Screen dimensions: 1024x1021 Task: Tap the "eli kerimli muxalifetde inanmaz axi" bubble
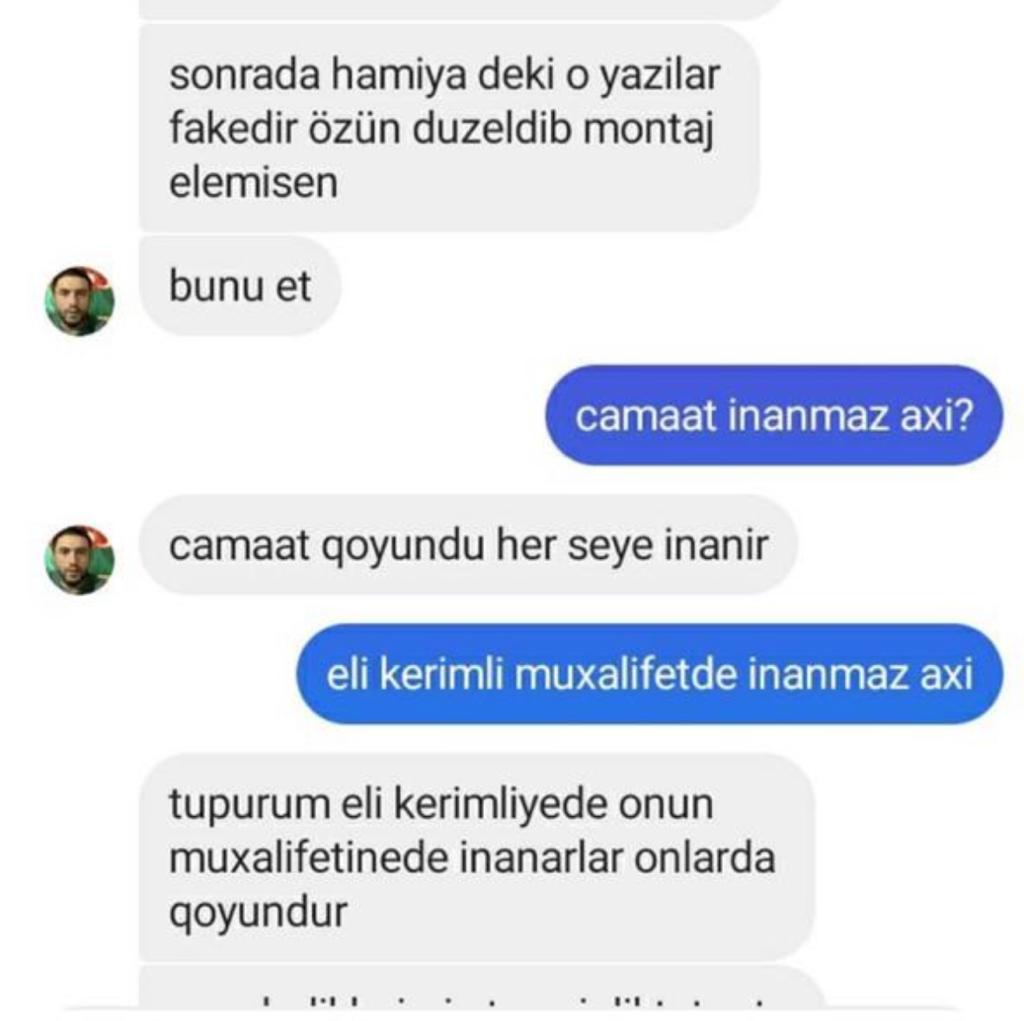[x=649, y=674]
